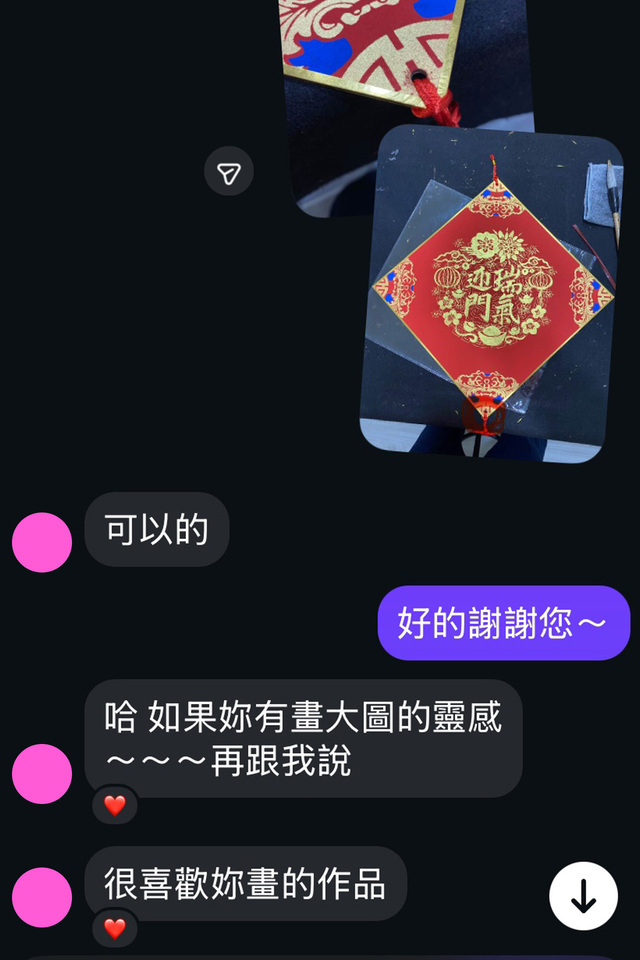This screenshot has width=640, height=960.
Task: Tap the share arrow beside the photos
Action: pyautogui.click(x=229, y=175)
